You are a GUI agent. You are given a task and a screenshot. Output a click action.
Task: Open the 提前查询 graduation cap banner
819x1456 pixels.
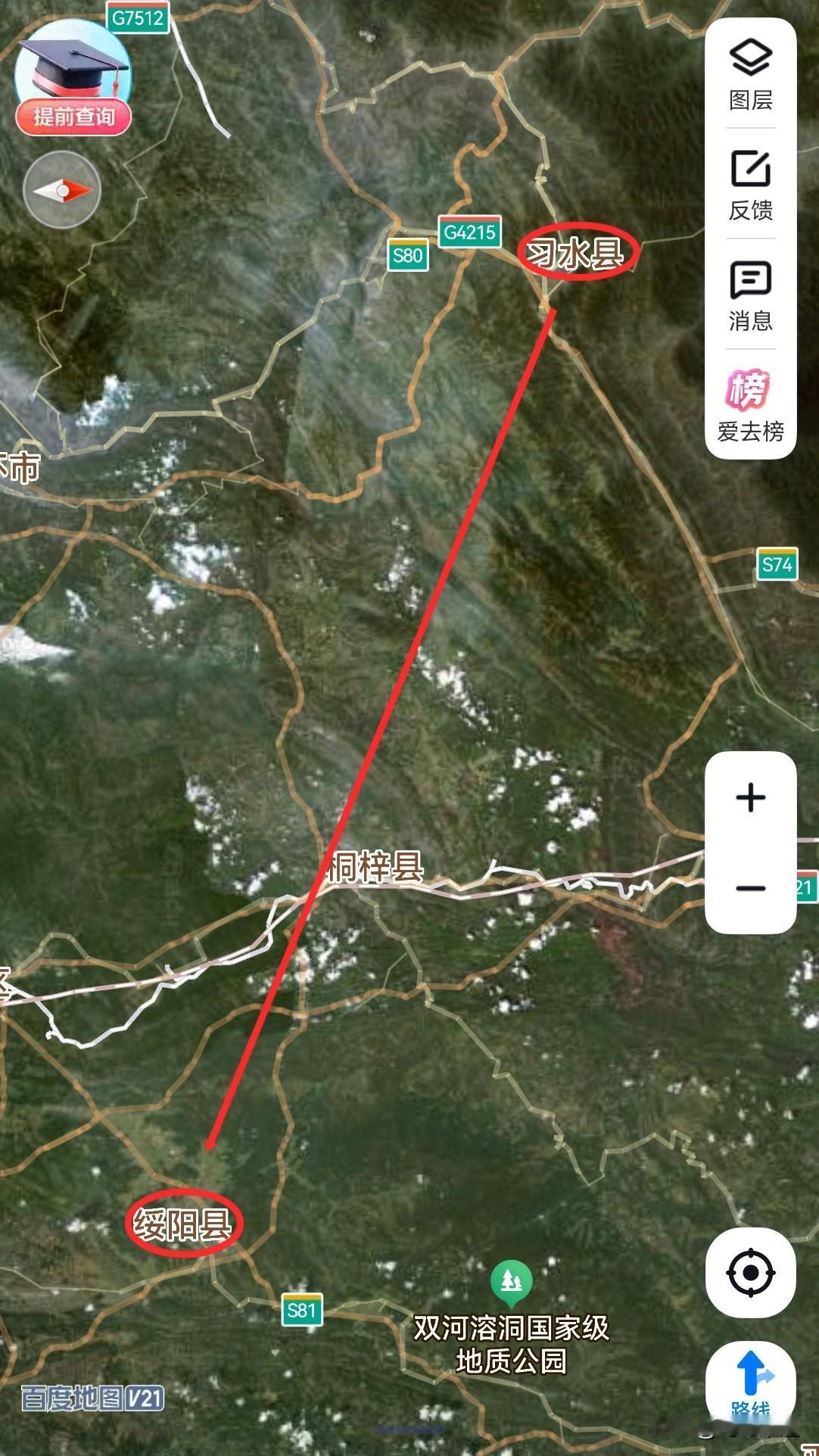tap(73, 79)
